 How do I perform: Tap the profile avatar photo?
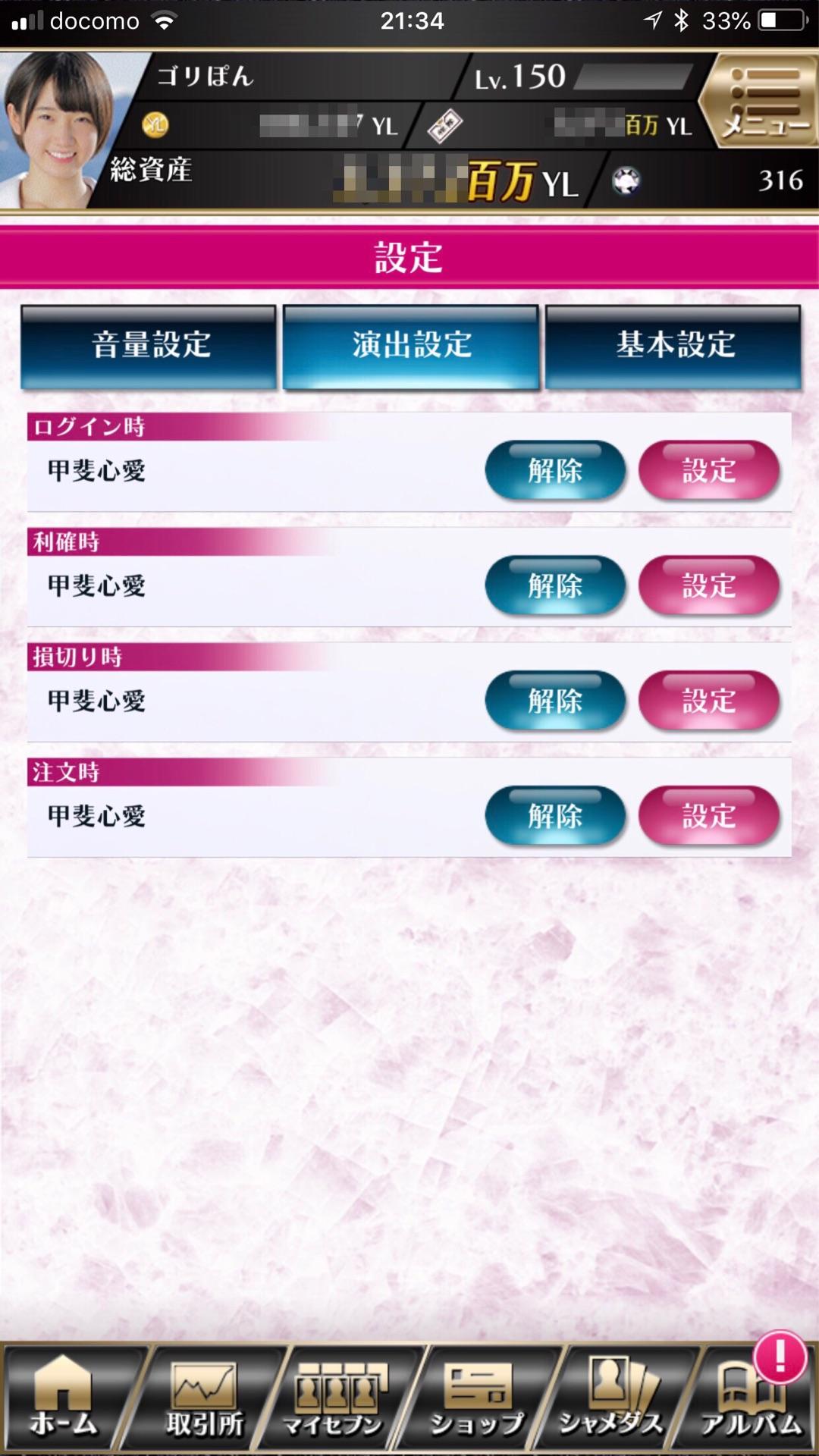(57, 130)
